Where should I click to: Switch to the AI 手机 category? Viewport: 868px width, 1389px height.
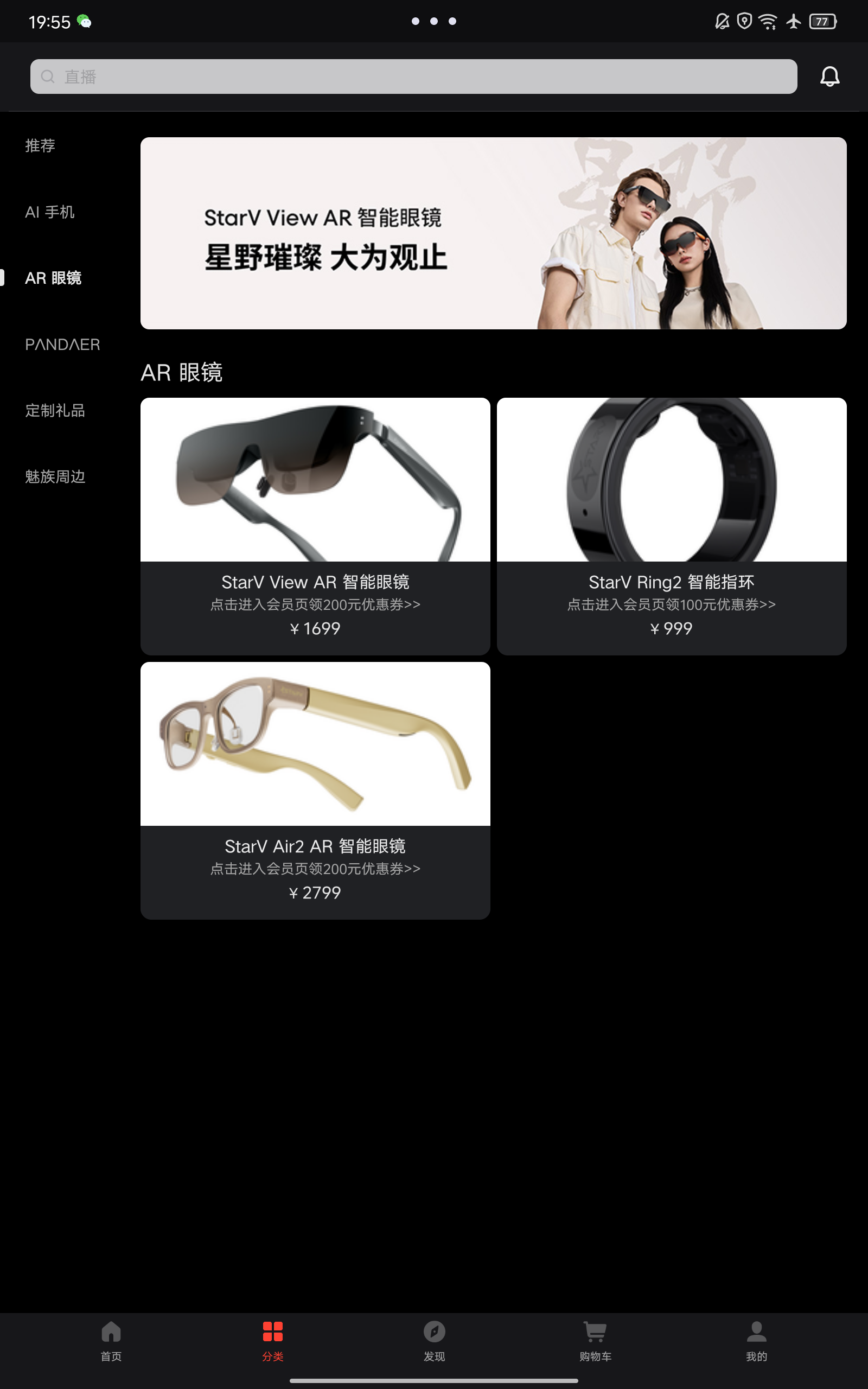tap(49, 212)
